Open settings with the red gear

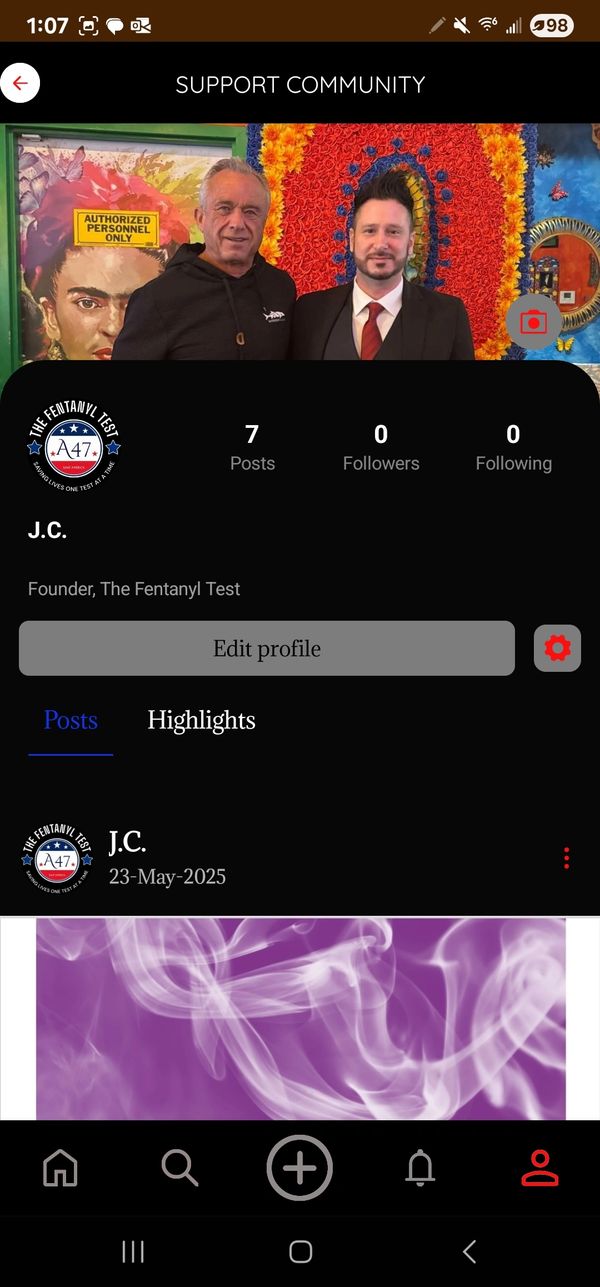coord(557,648)
